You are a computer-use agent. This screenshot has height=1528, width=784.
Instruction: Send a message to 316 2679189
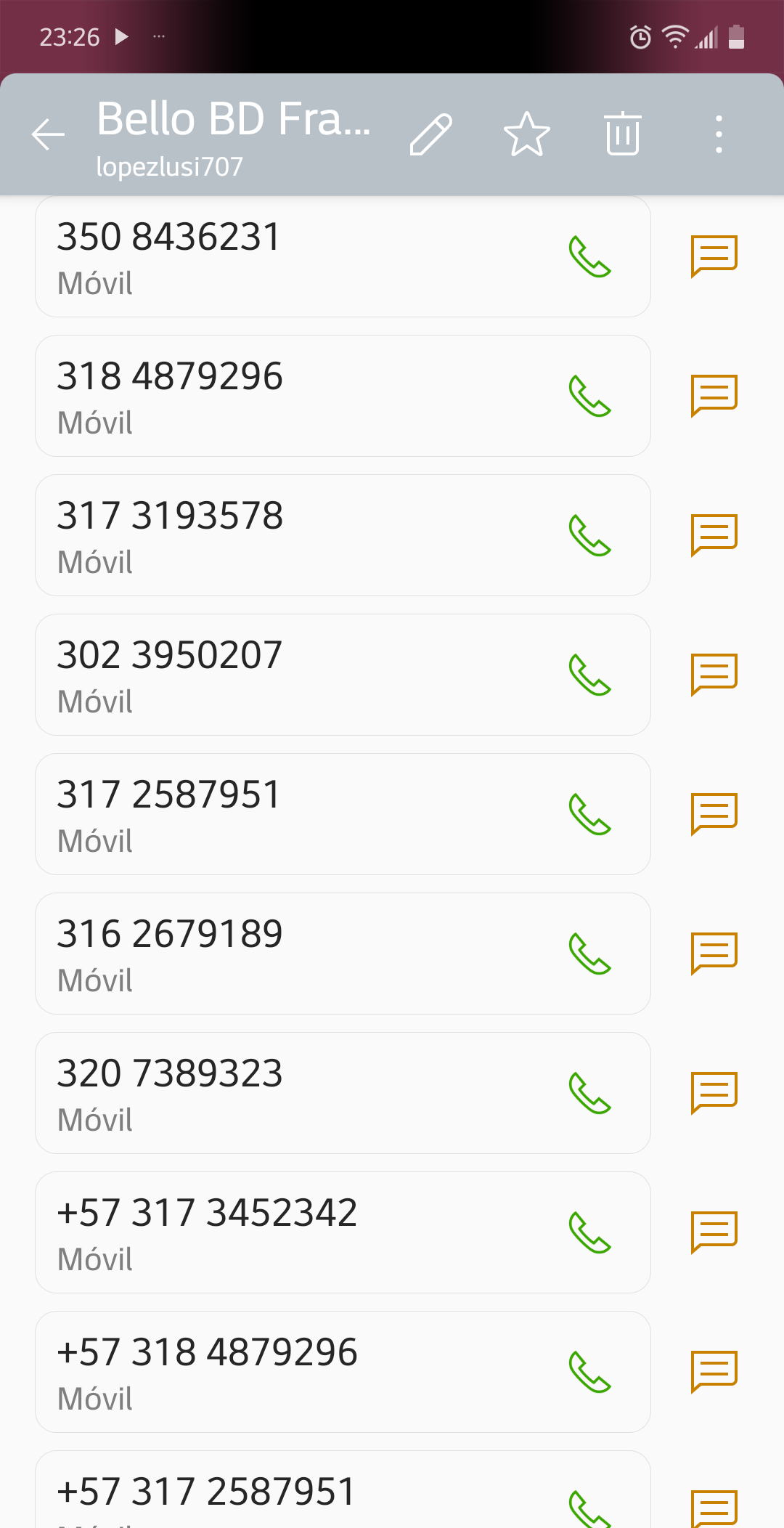[714, 954]
